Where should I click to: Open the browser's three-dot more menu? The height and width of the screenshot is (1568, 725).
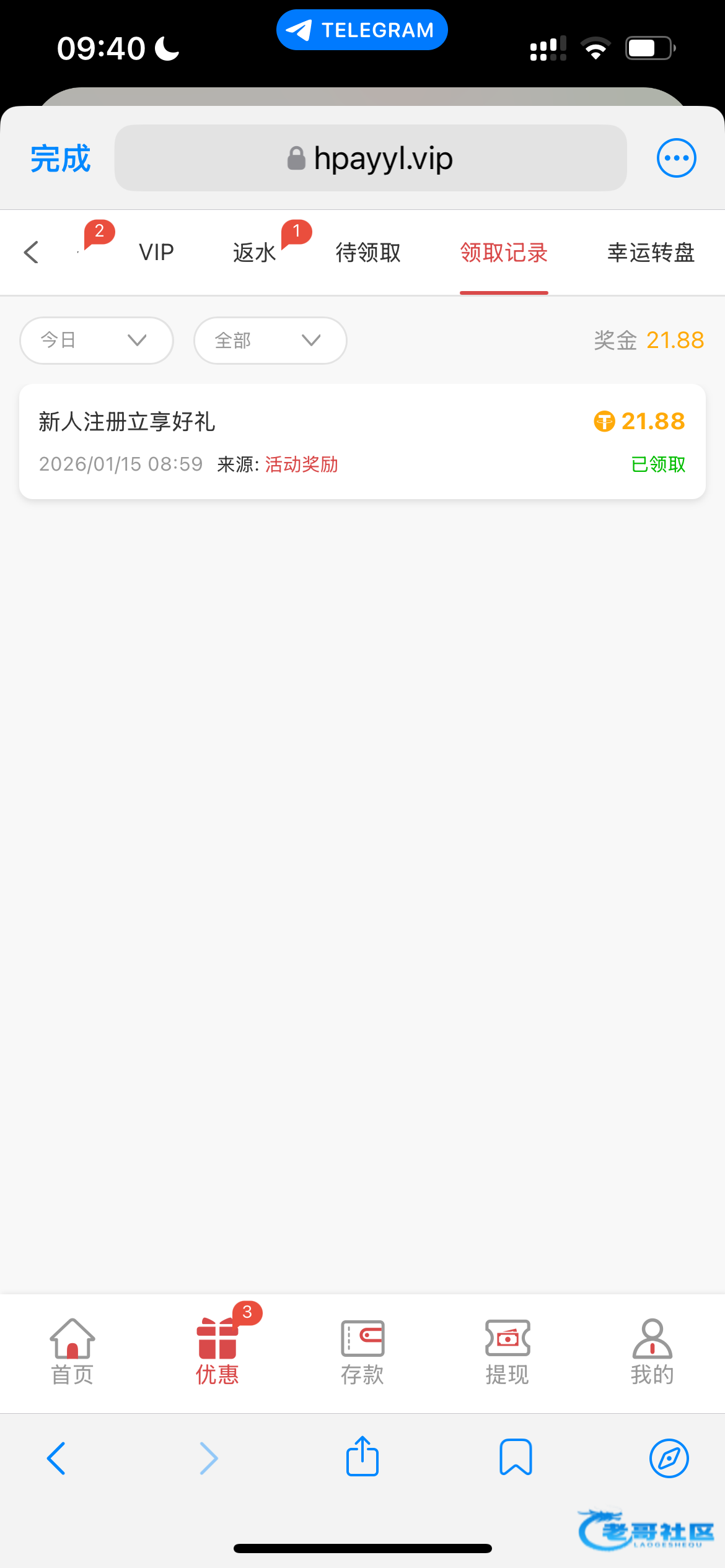click(676, 158)
